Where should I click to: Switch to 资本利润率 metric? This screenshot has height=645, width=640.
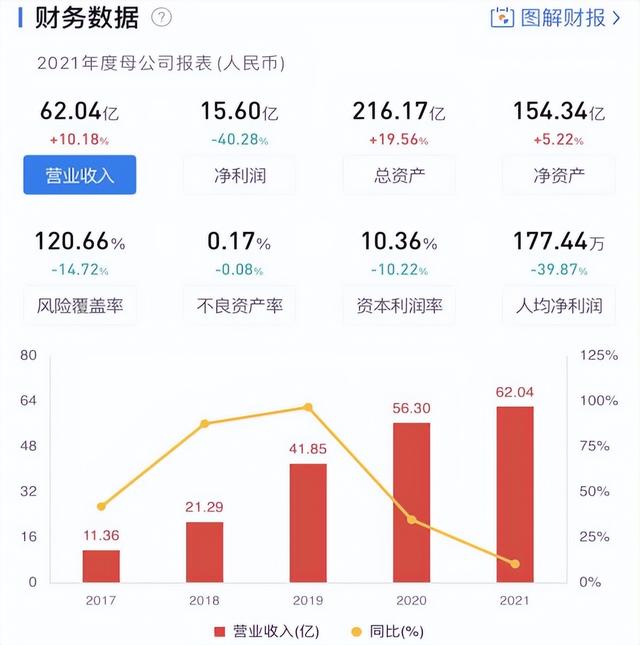point(399,305)
